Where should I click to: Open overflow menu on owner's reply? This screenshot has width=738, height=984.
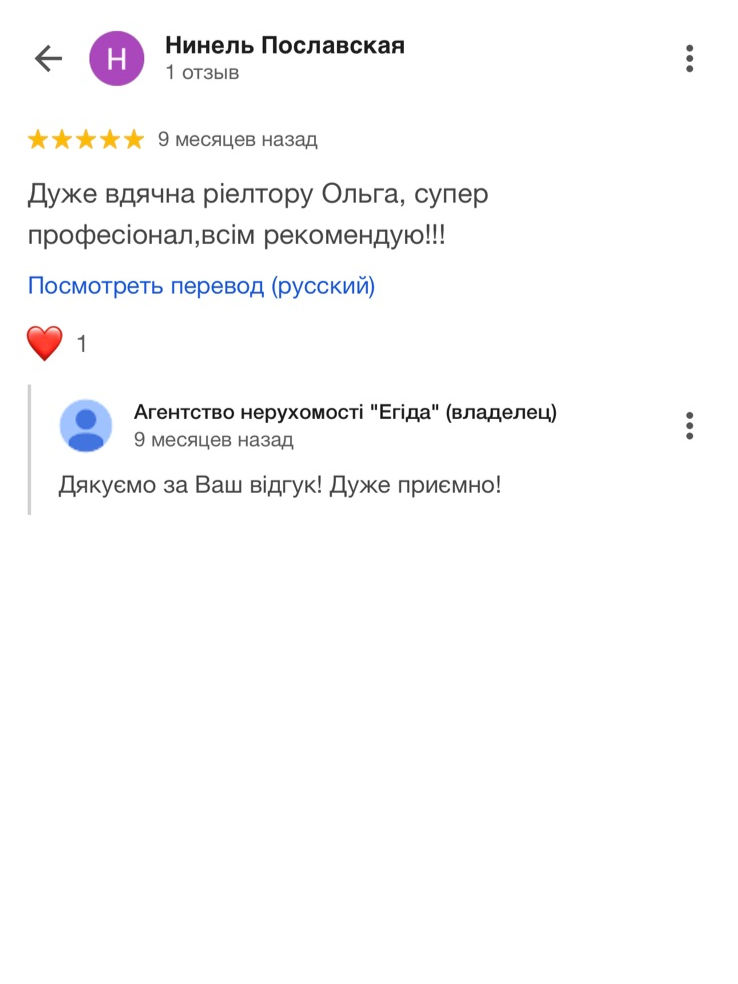(x=689, y=426)
